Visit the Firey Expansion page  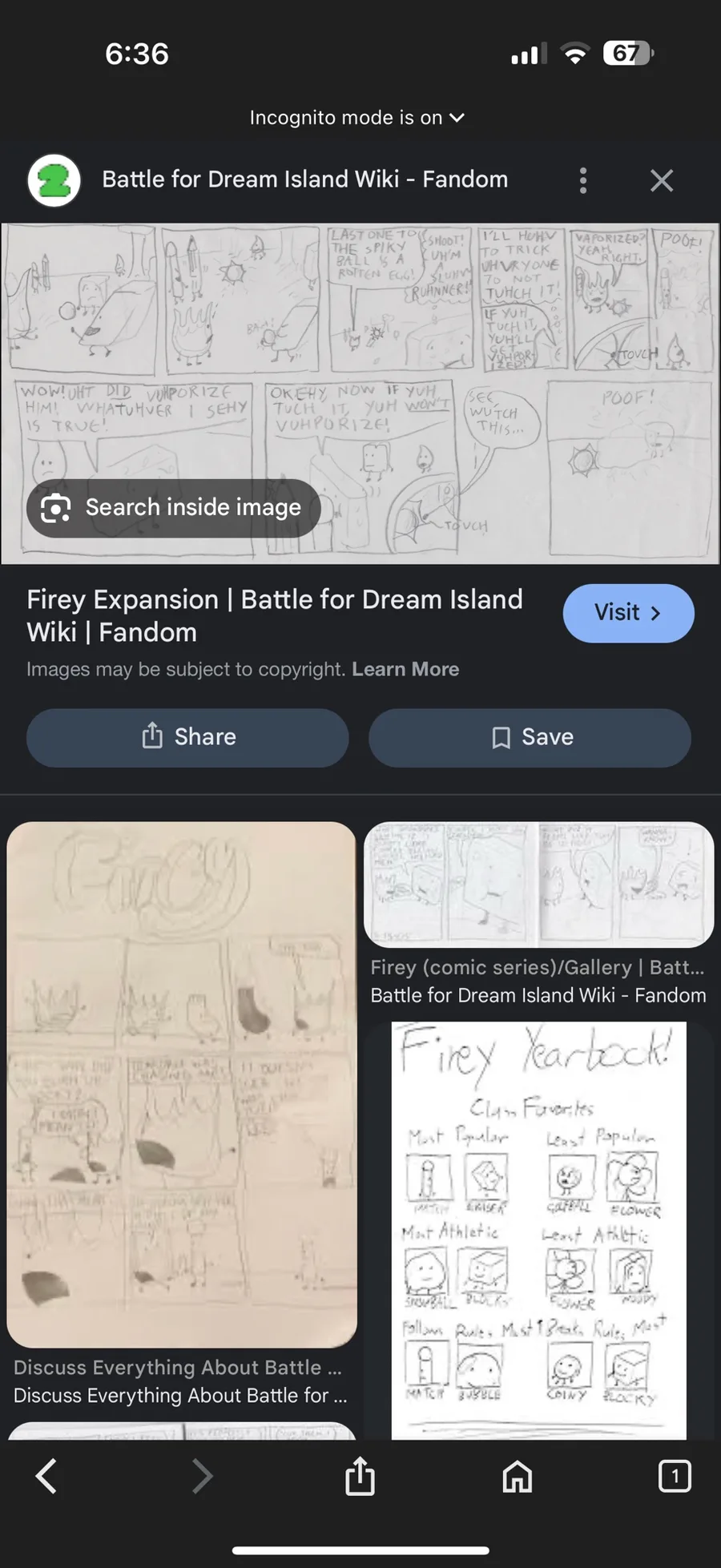(x=629, y=613)
